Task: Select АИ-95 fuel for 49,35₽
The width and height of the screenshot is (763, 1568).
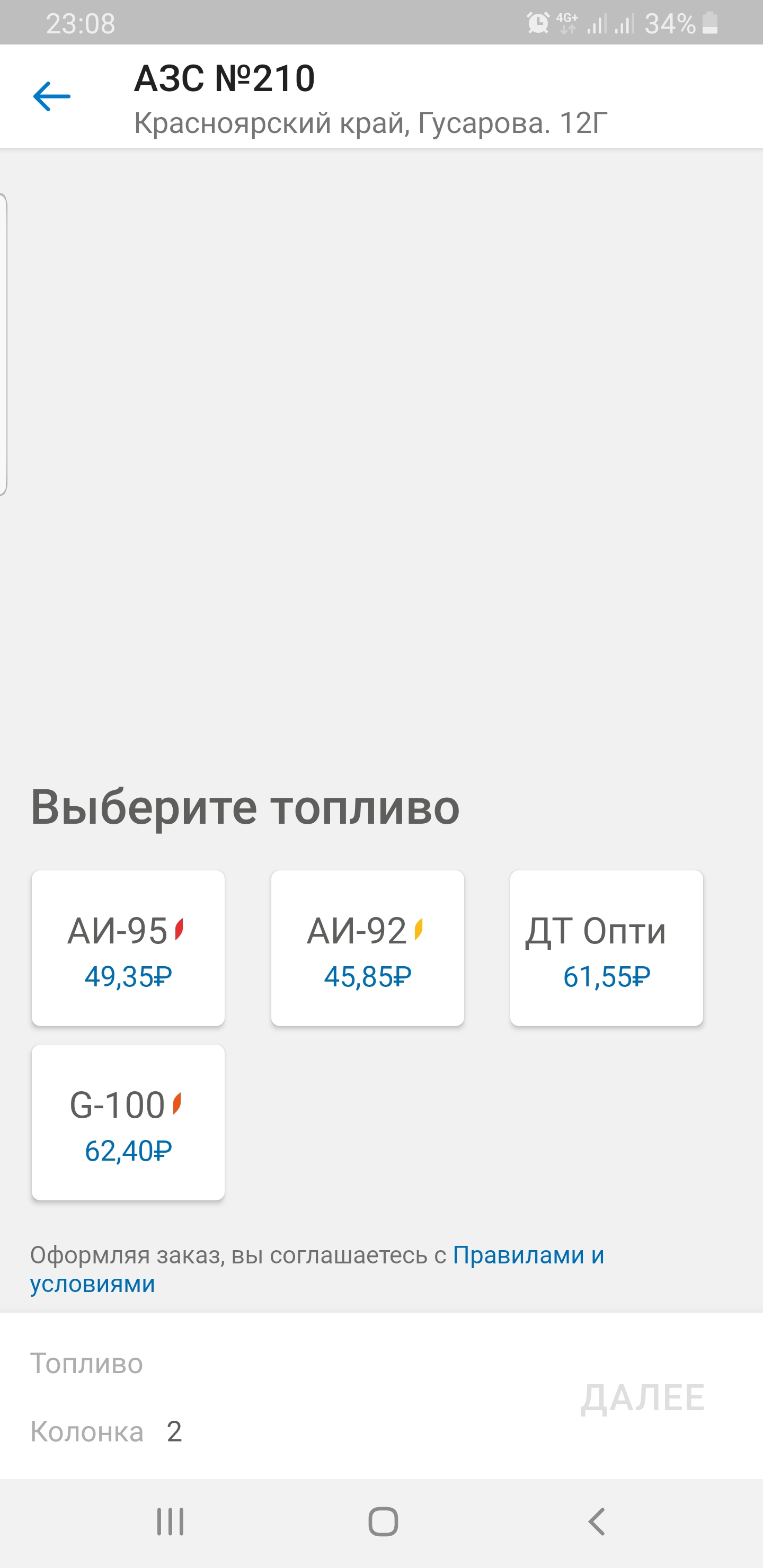Action: coord(128,948)
